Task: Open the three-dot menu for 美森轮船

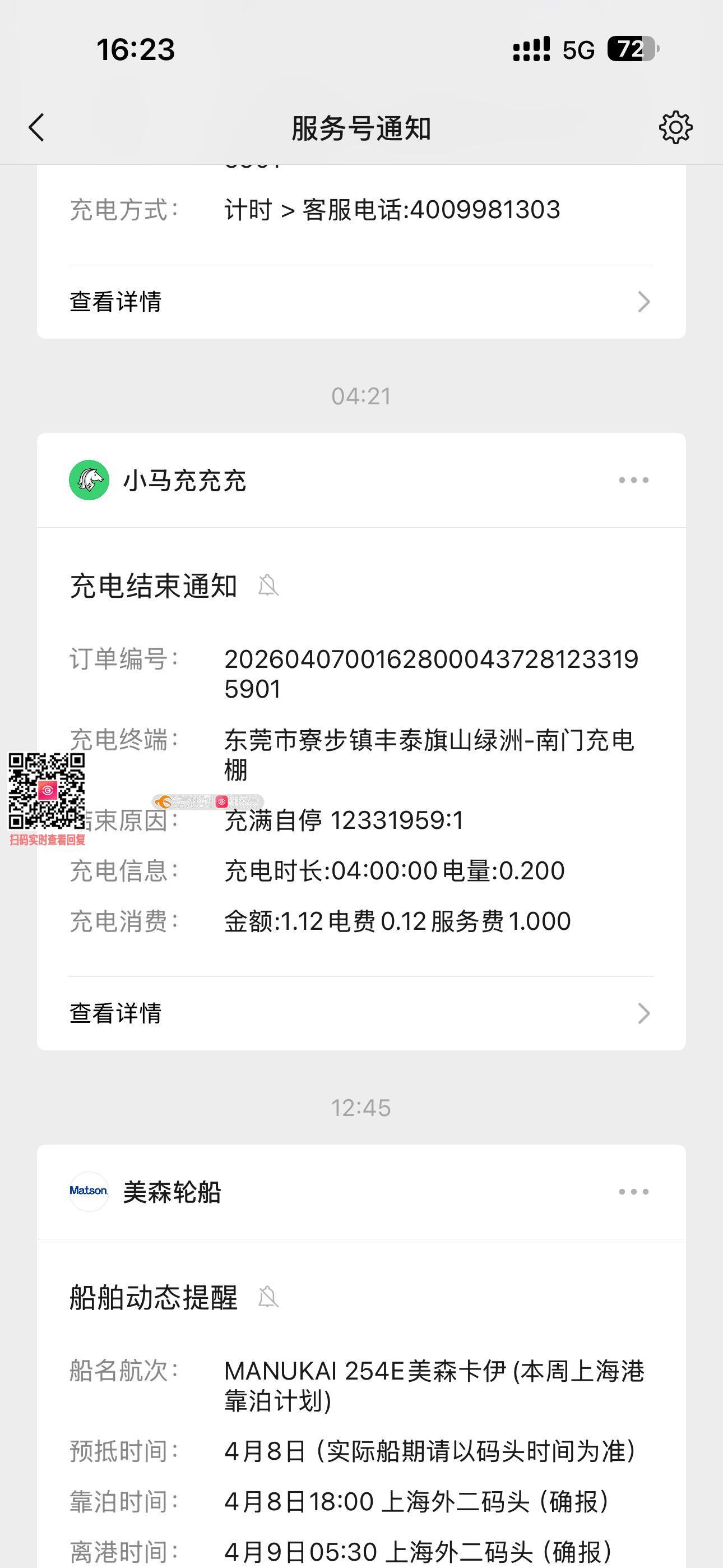Action: pyautogui.click(x=633, y=1192)
